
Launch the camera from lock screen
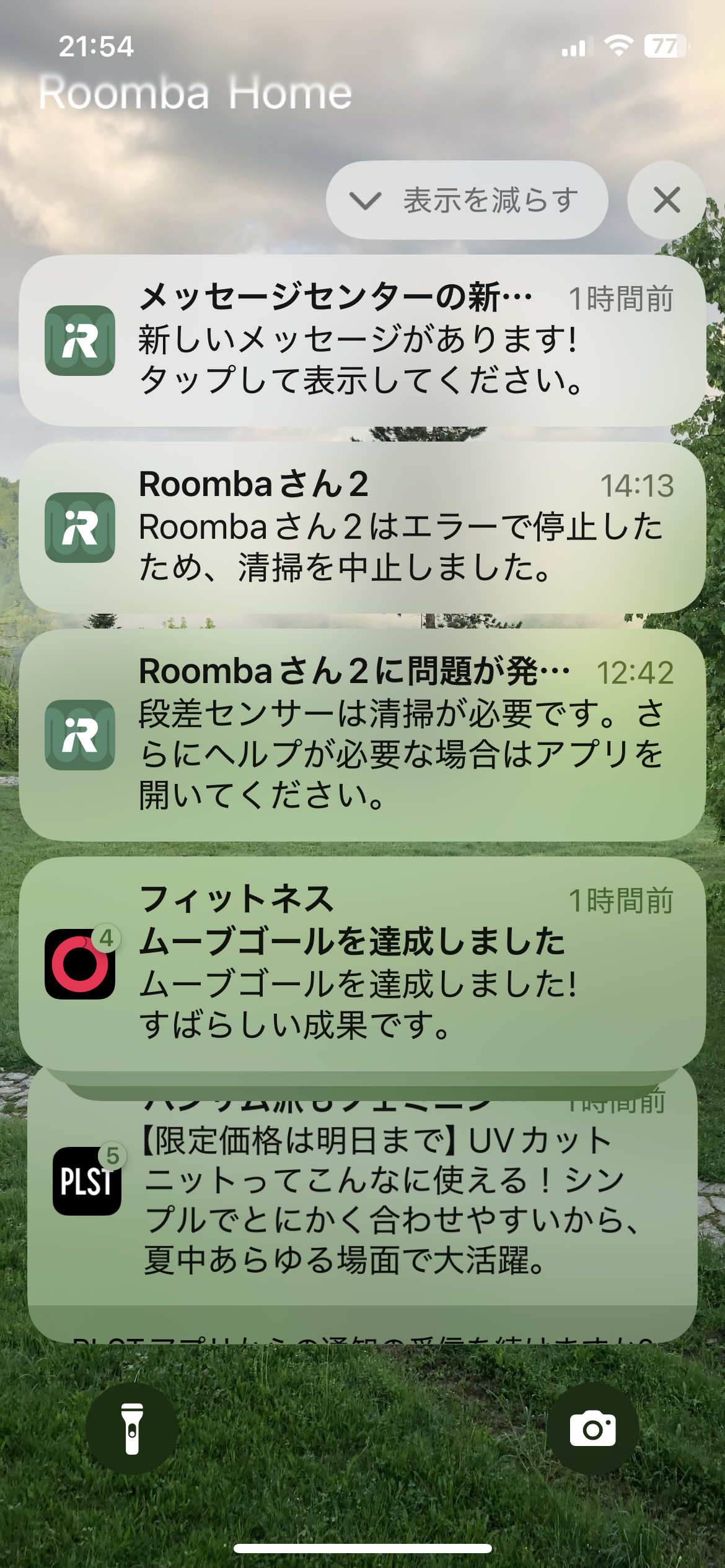pos(592,1429)
